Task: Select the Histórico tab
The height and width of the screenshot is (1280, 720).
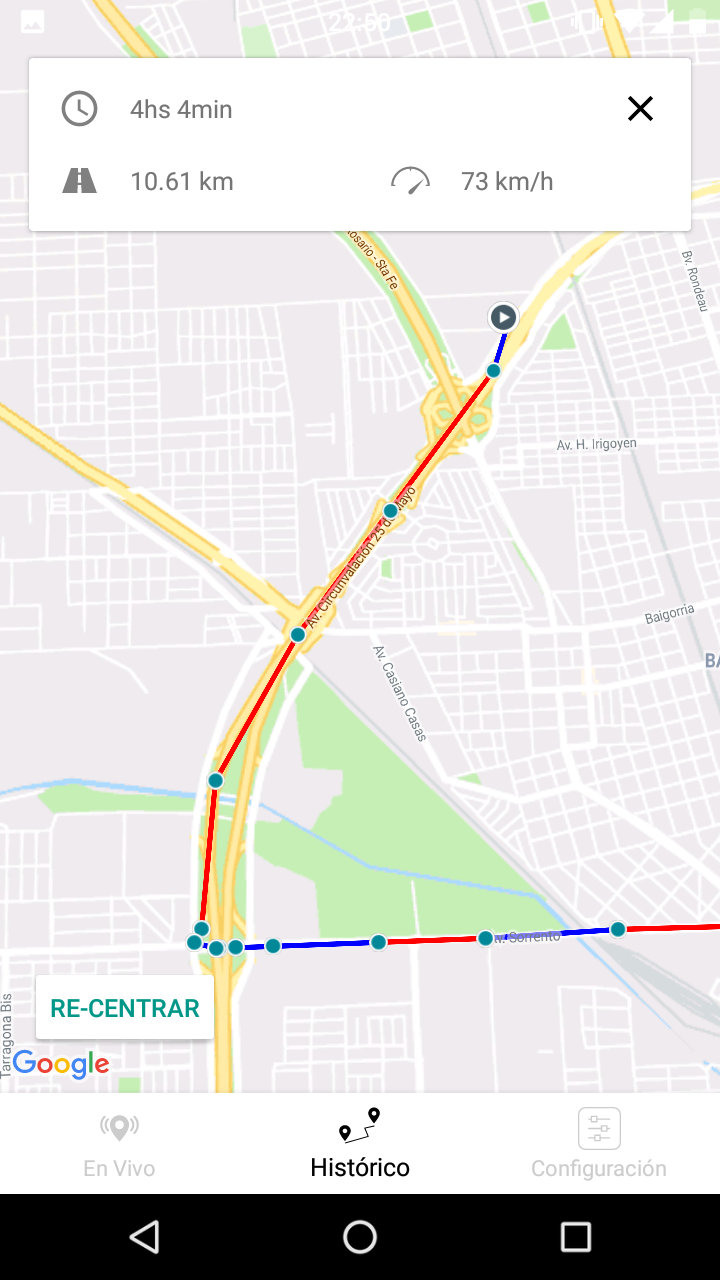Action: pos(360,1144)
